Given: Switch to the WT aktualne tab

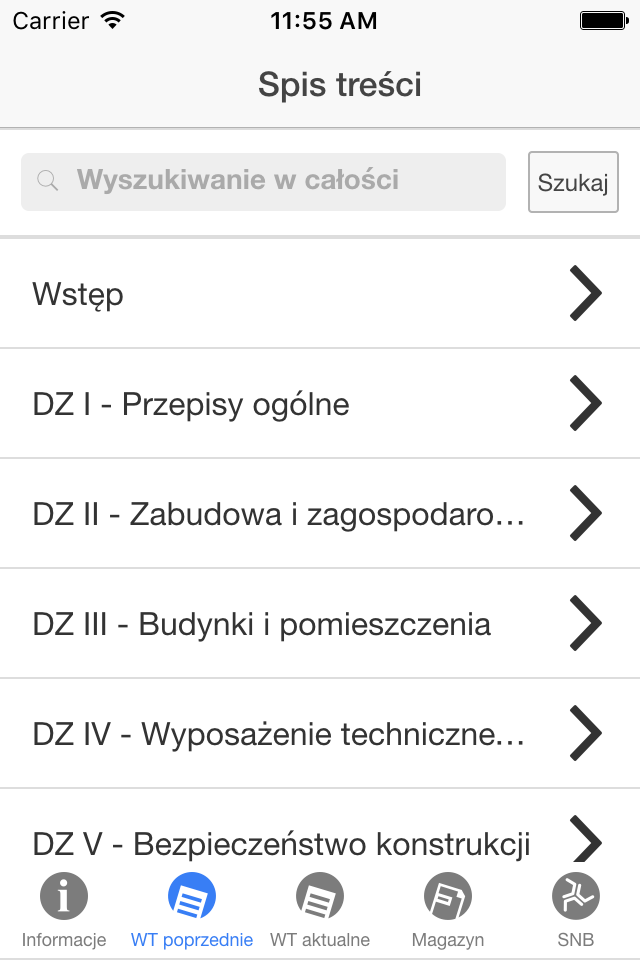Looking at the screenshot, I should (320, 910).
